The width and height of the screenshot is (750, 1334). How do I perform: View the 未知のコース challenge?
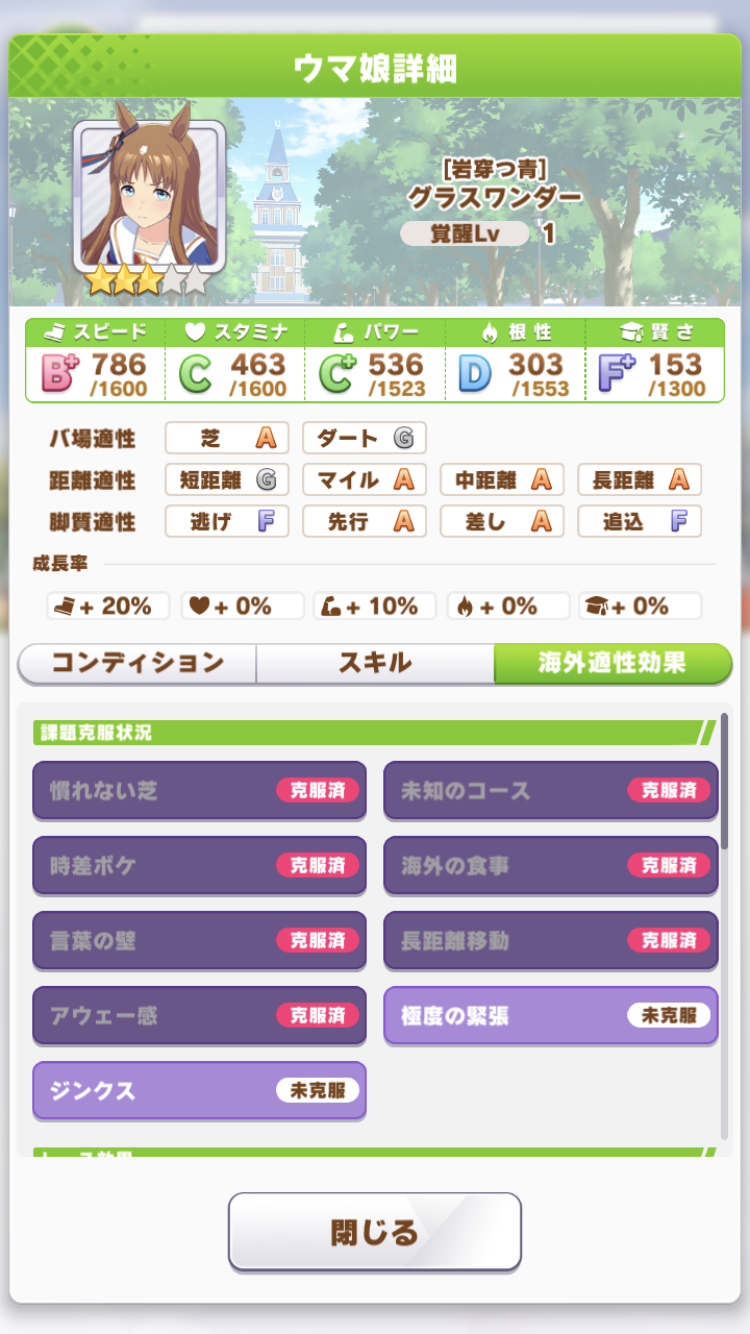click(551, 790)
